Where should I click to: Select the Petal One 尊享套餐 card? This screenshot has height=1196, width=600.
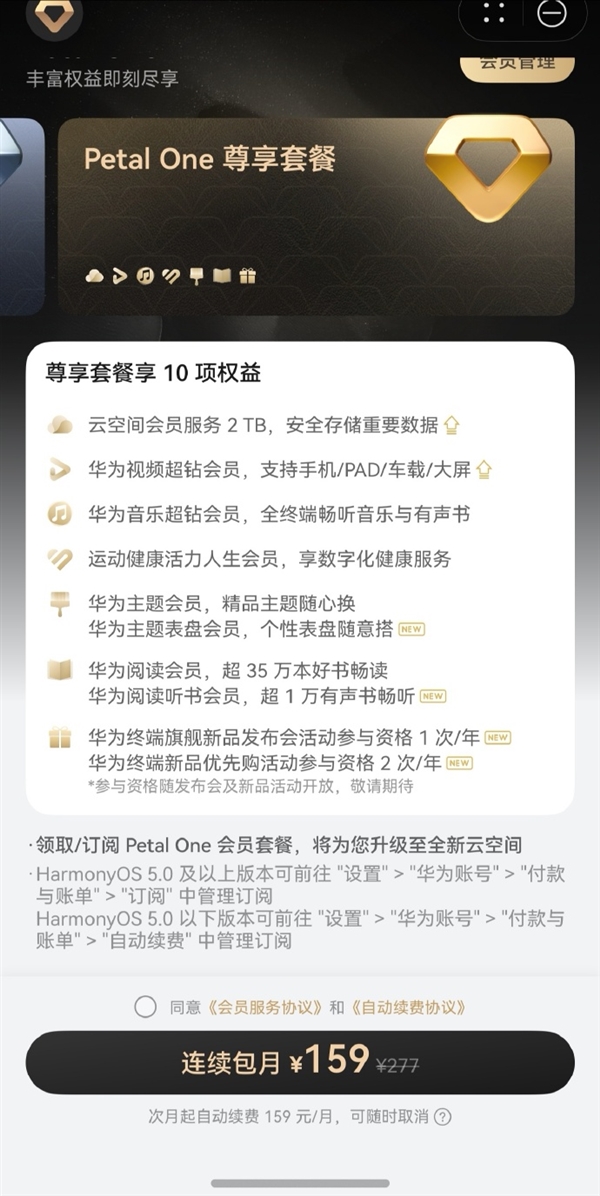(x=316, y=216)
